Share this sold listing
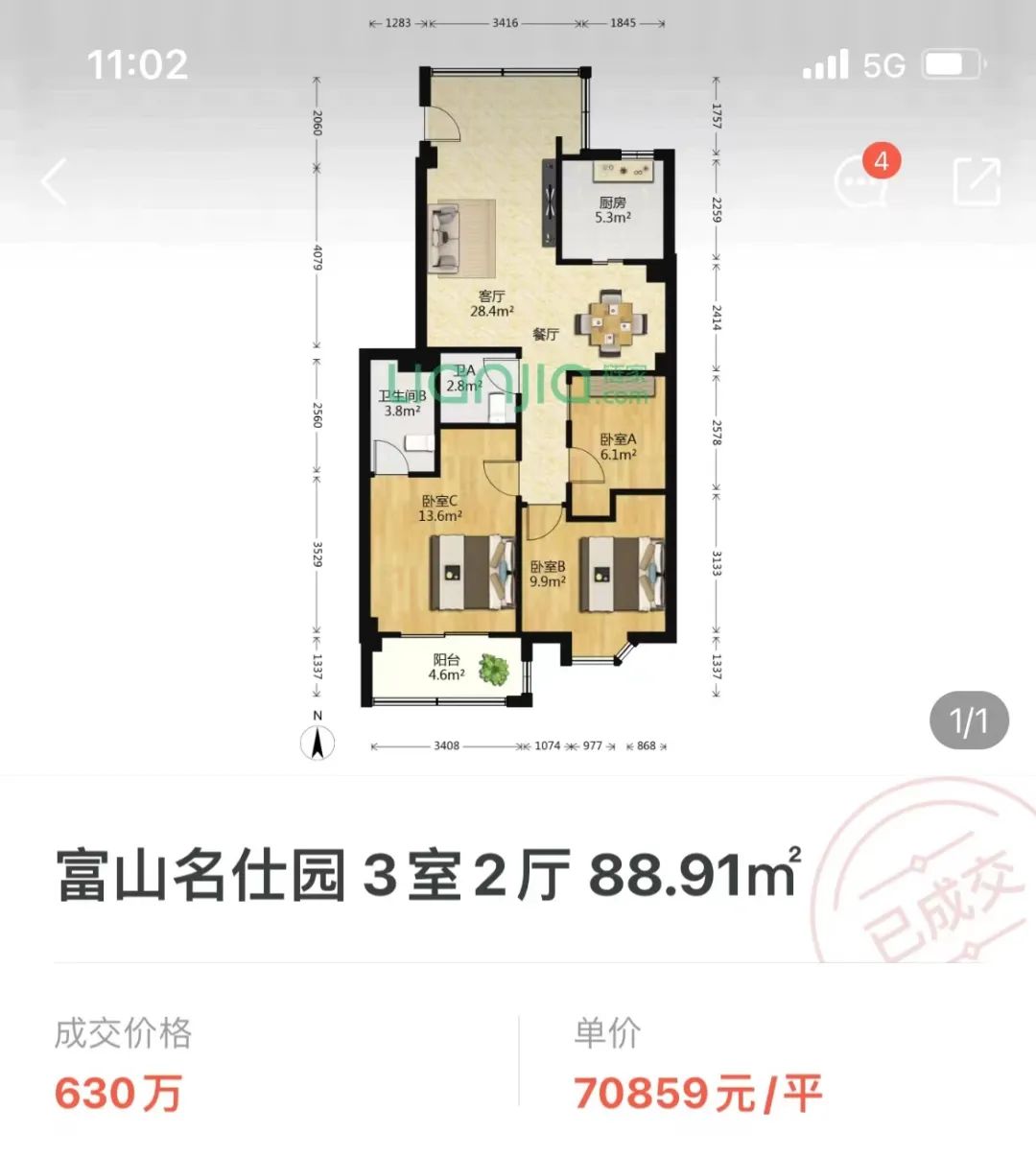1036x1157 pixels. [977, 181]
